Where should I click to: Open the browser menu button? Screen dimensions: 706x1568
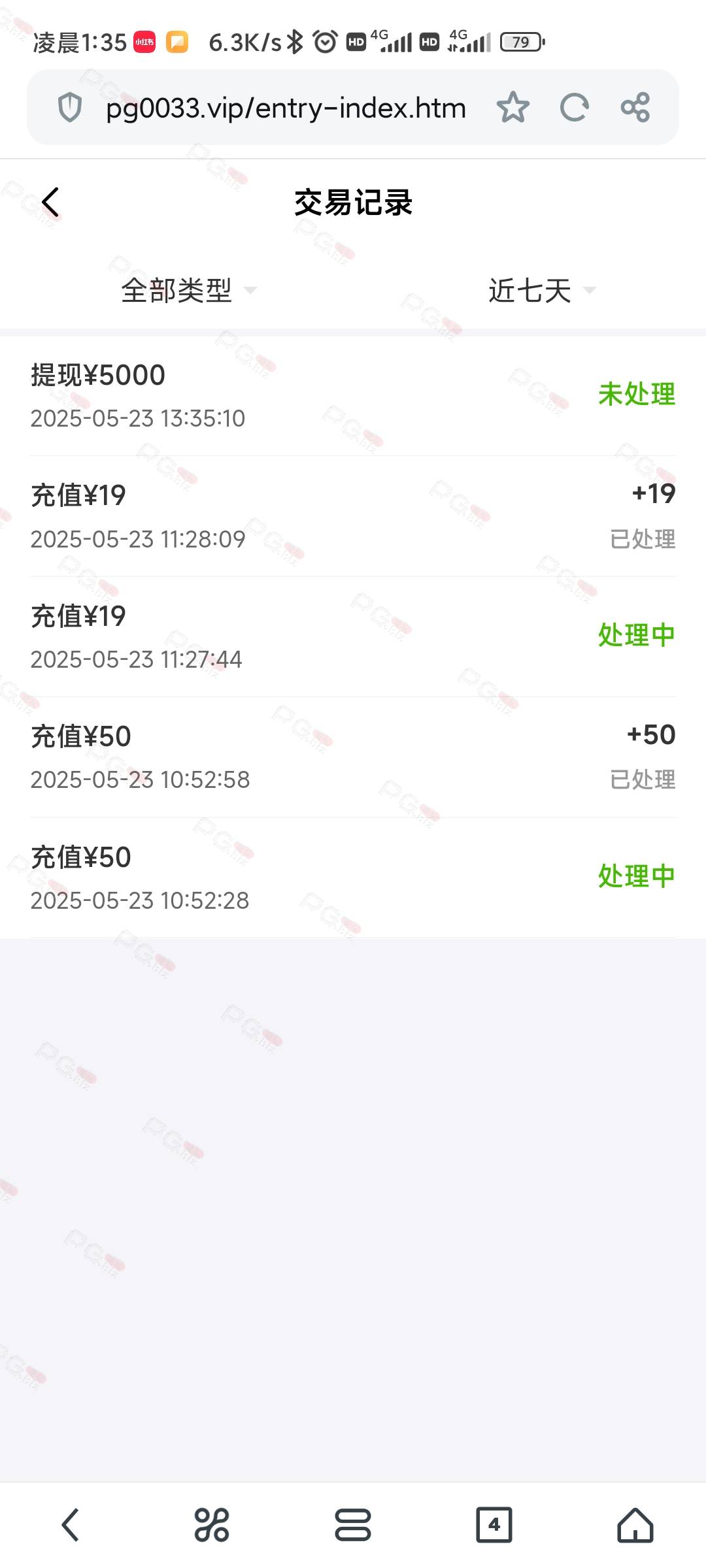pos(353,1525)
